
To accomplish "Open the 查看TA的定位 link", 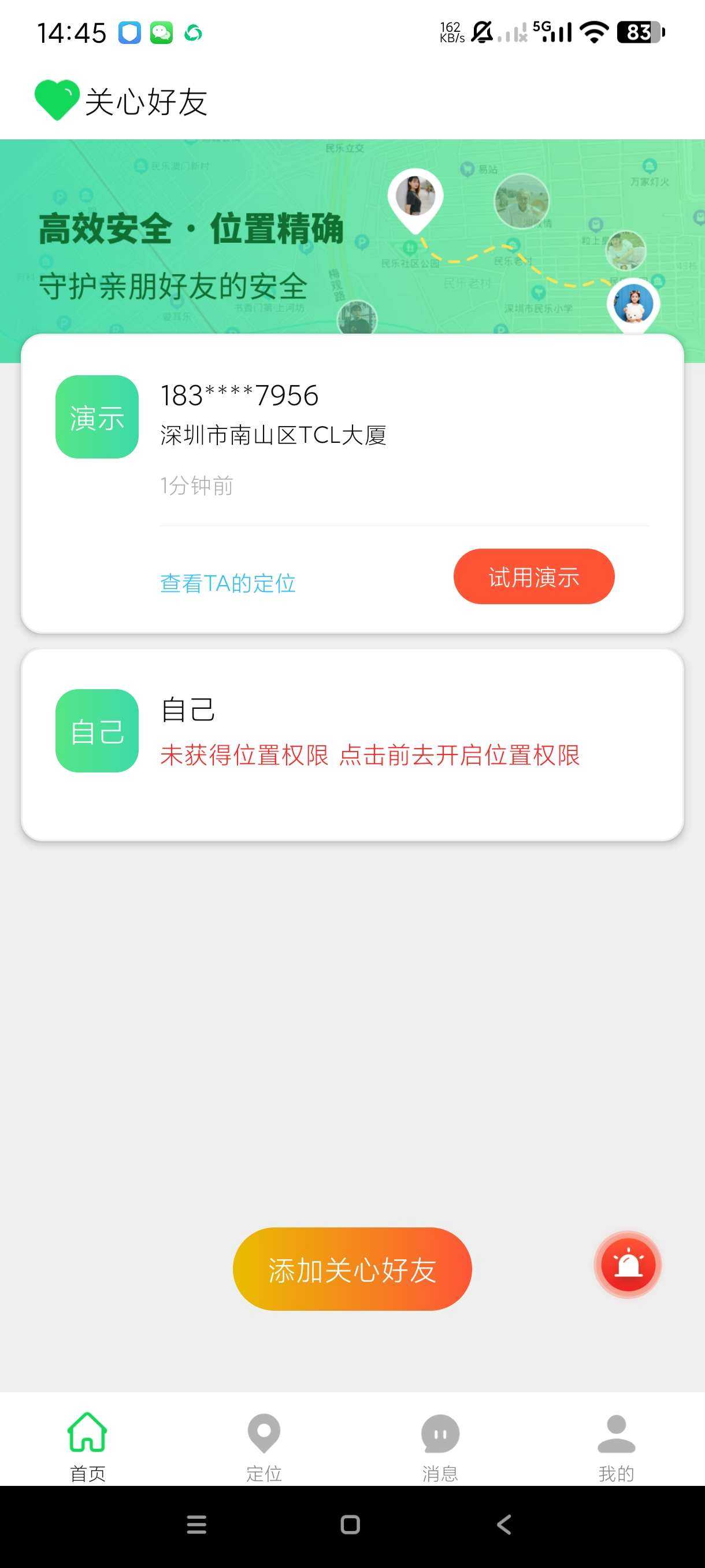I will coord(228,583).
